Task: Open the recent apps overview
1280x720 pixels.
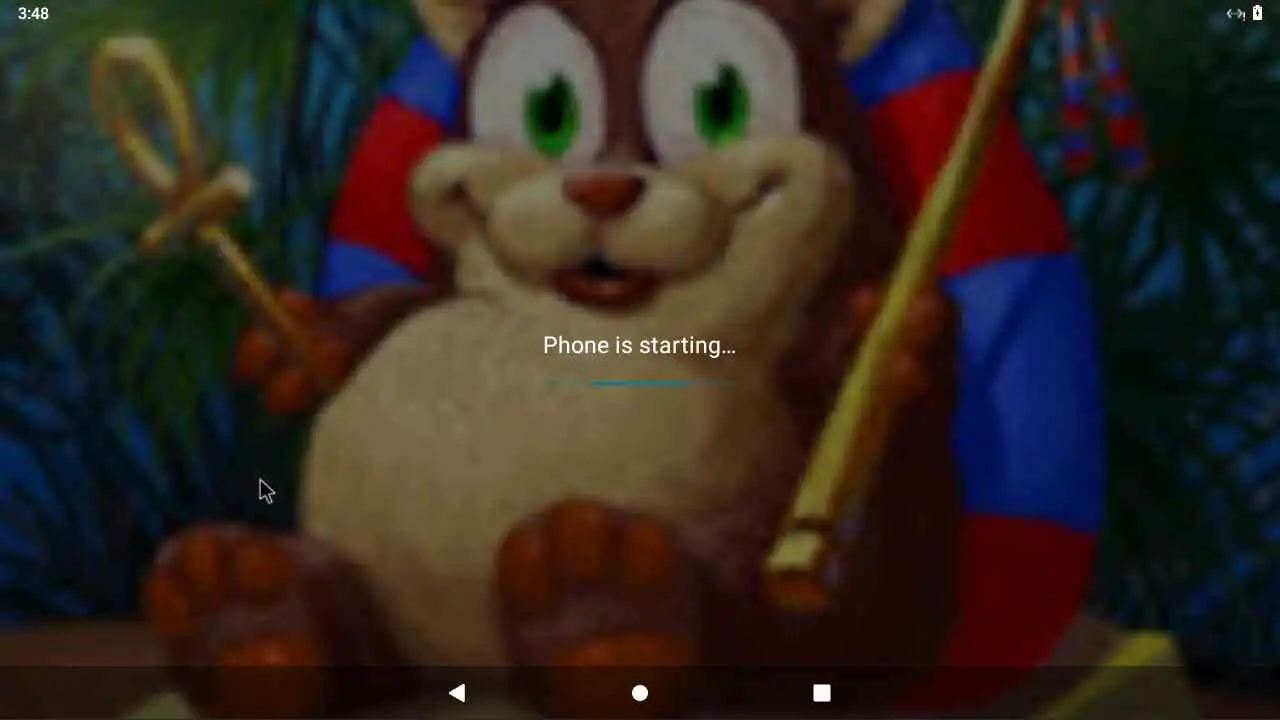Action: (x=822, y=692)
